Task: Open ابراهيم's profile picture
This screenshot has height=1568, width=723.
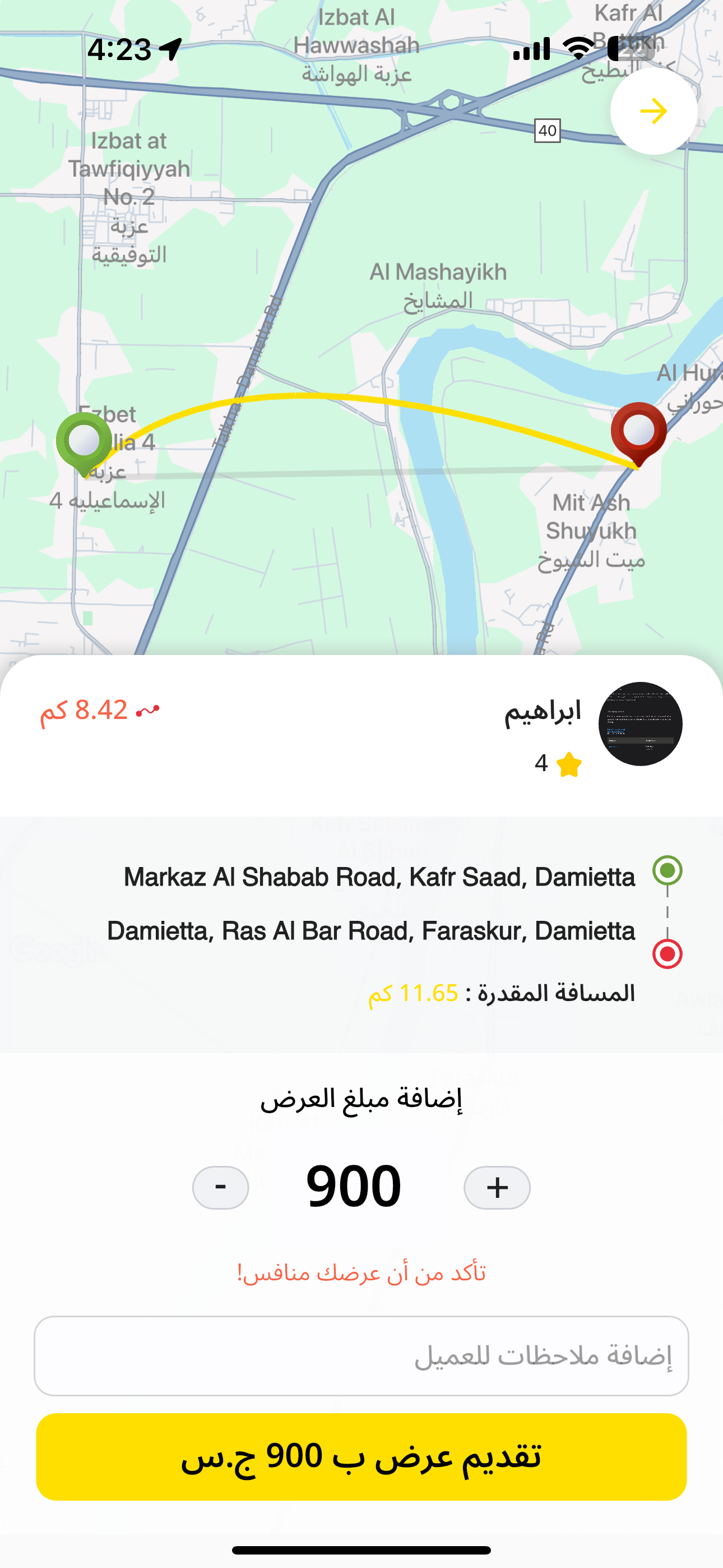Action: click(x=640, y=724)
